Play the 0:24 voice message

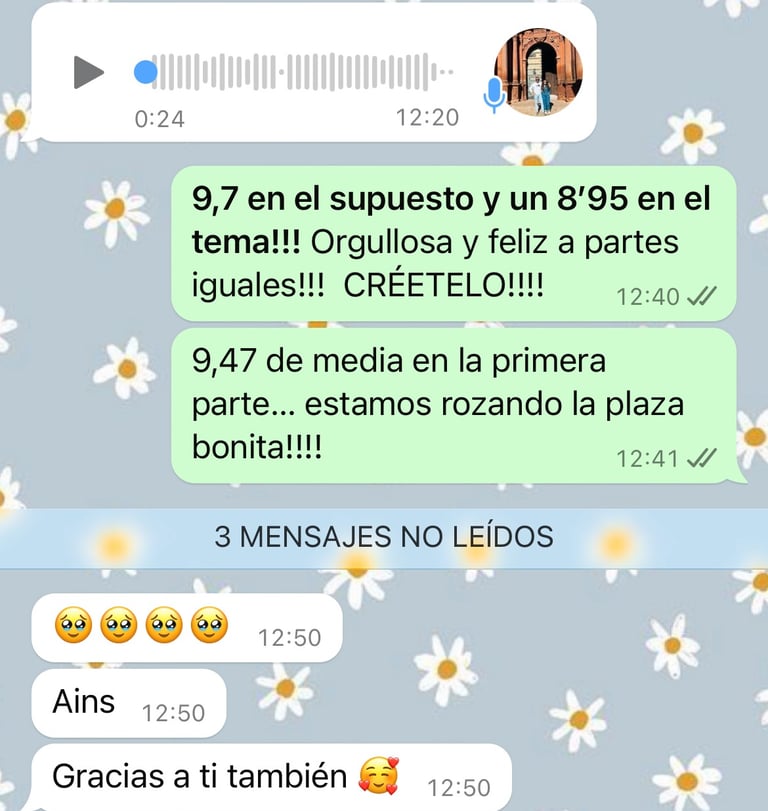(x=88, y=72)
